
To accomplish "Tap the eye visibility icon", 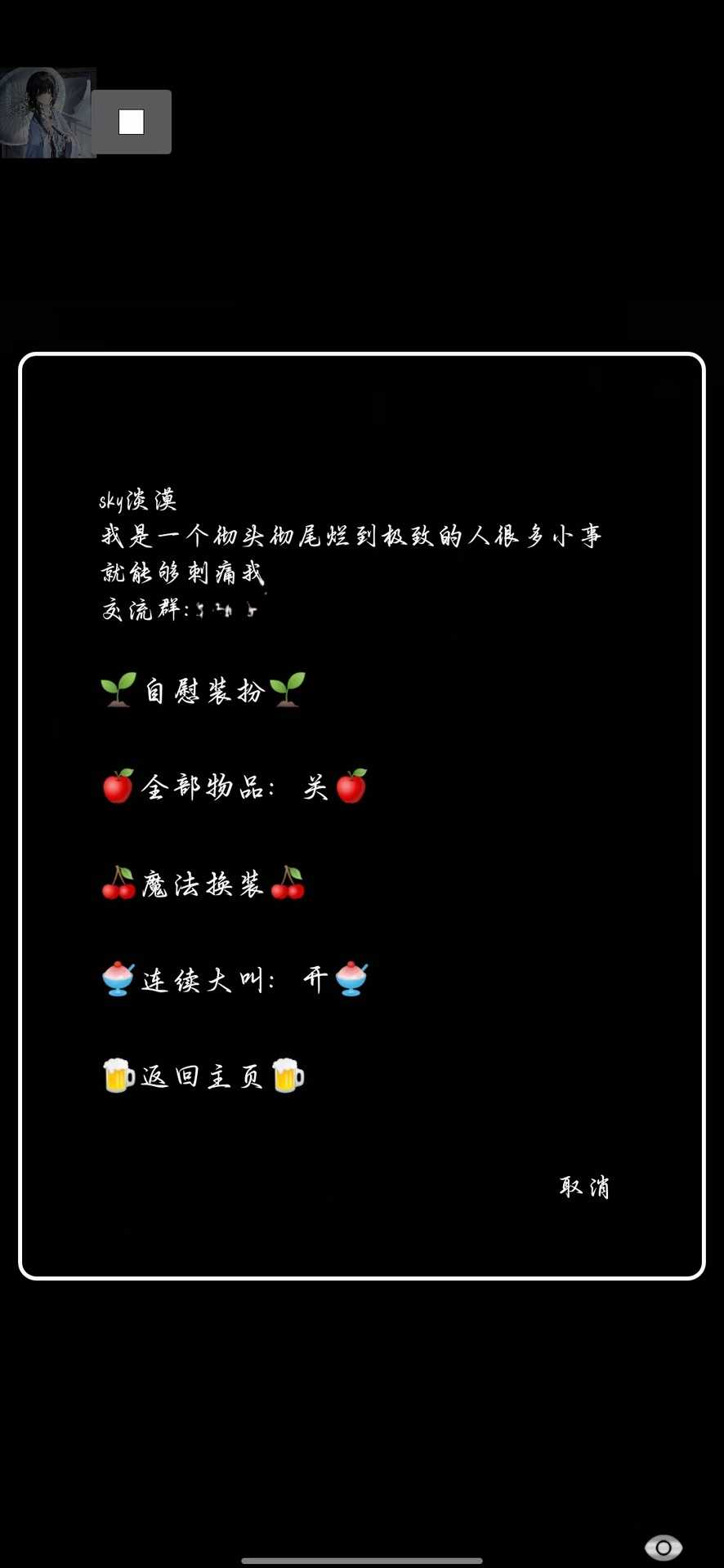I will [663, 1547].
